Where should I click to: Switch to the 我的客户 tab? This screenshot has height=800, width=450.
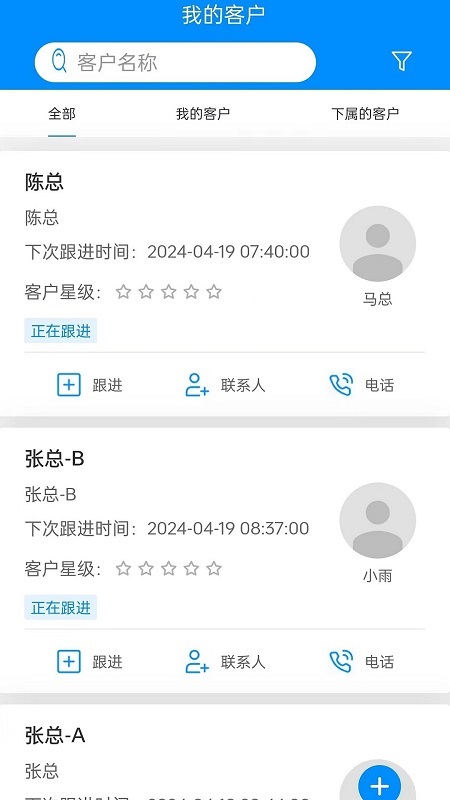pos(203,114)
